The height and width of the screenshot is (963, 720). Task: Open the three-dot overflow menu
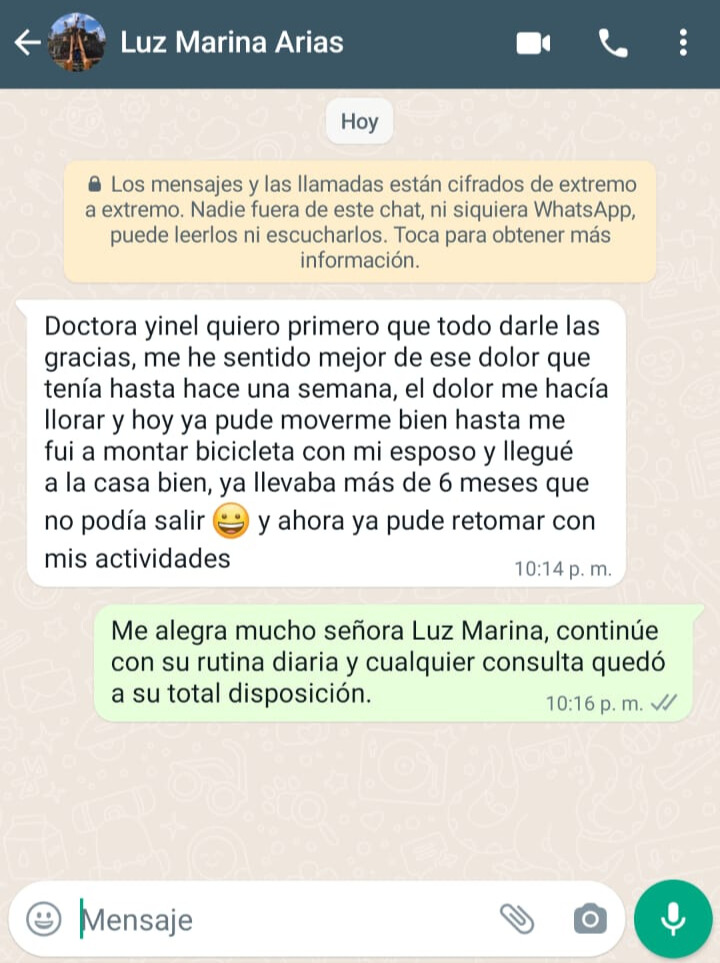tap(683, 42)
